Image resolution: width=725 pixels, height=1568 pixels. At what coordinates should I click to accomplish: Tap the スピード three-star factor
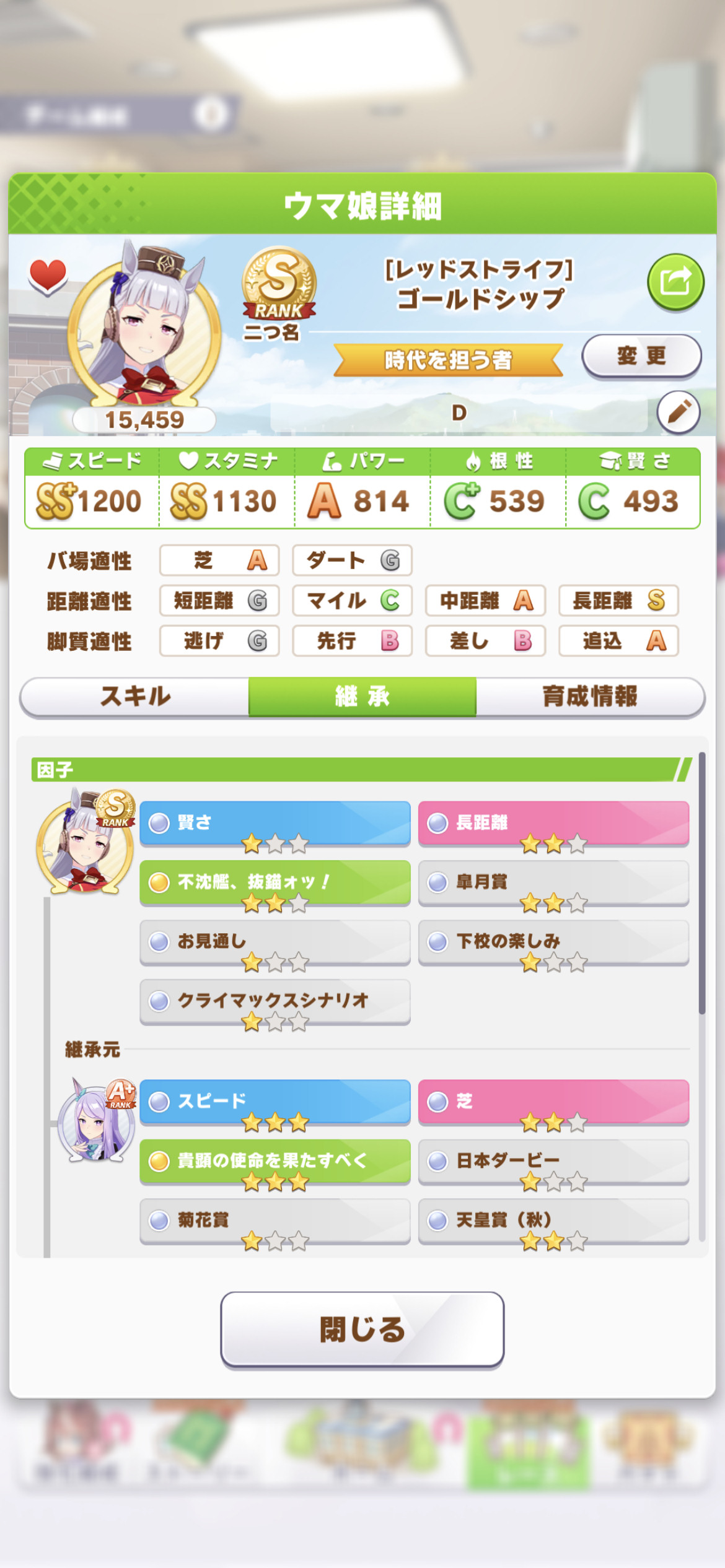tap(275, 1102)
